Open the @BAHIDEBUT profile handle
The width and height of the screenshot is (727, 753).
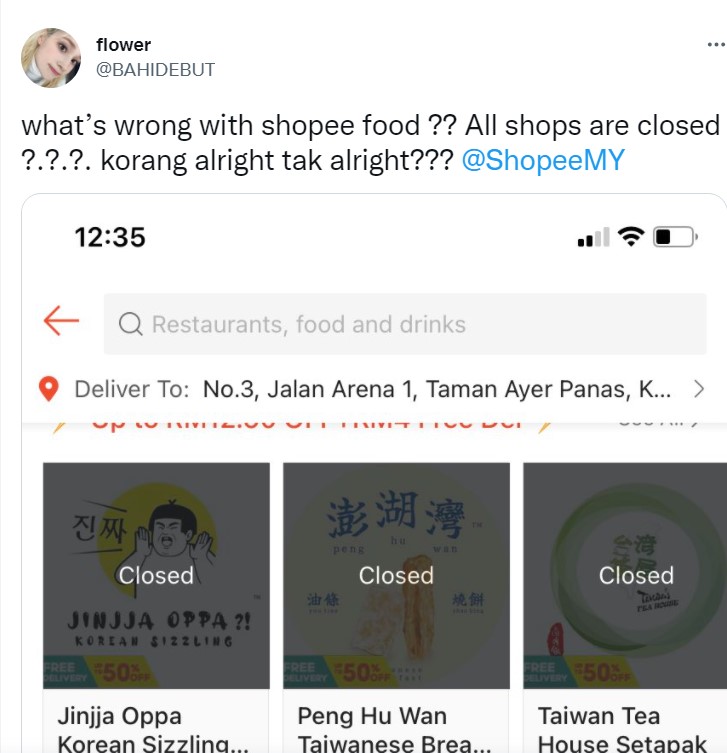155,70
